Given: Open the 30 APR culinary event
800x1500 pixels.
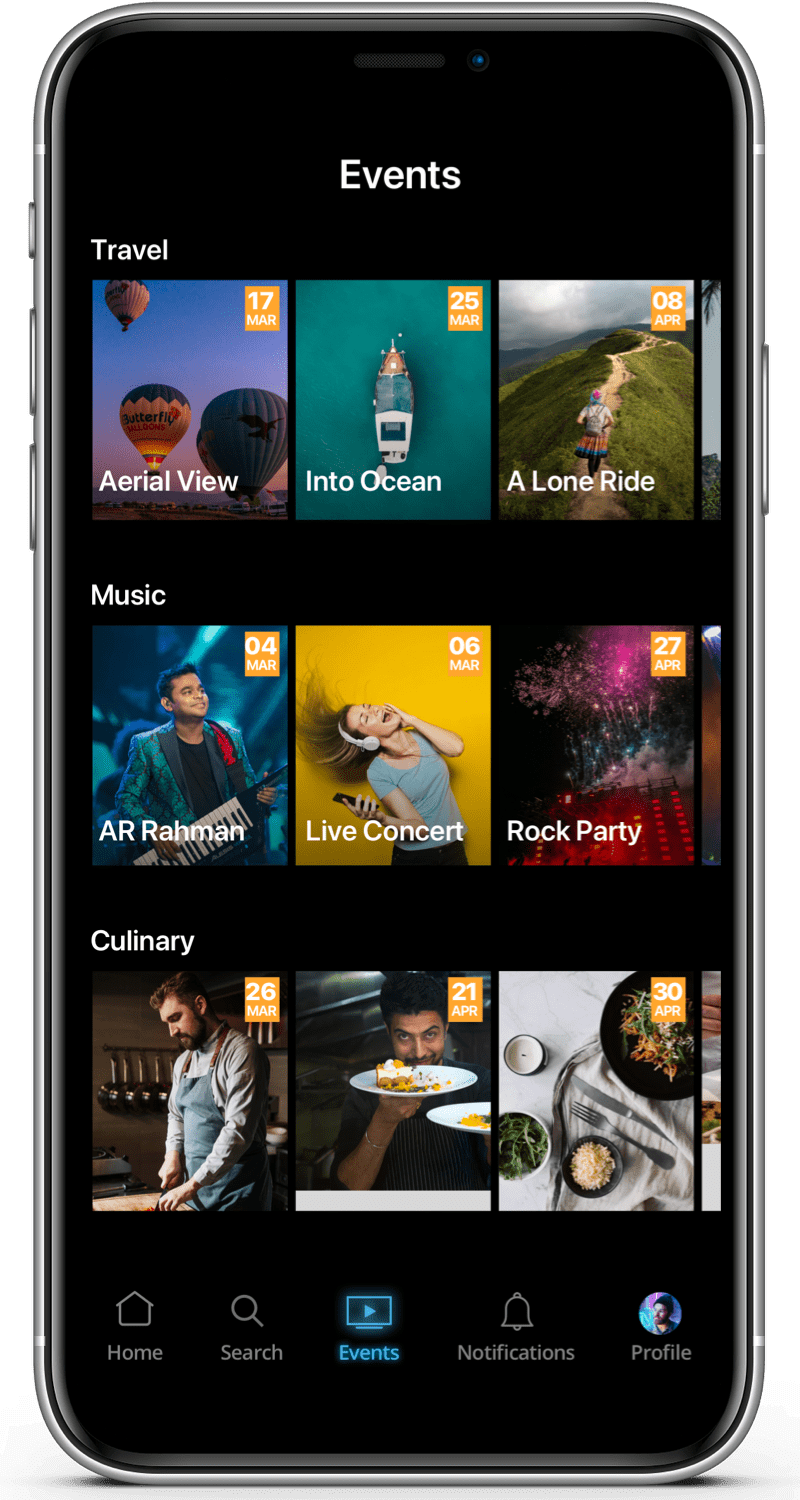Looking at the screenshot, I should [596, 1091].
